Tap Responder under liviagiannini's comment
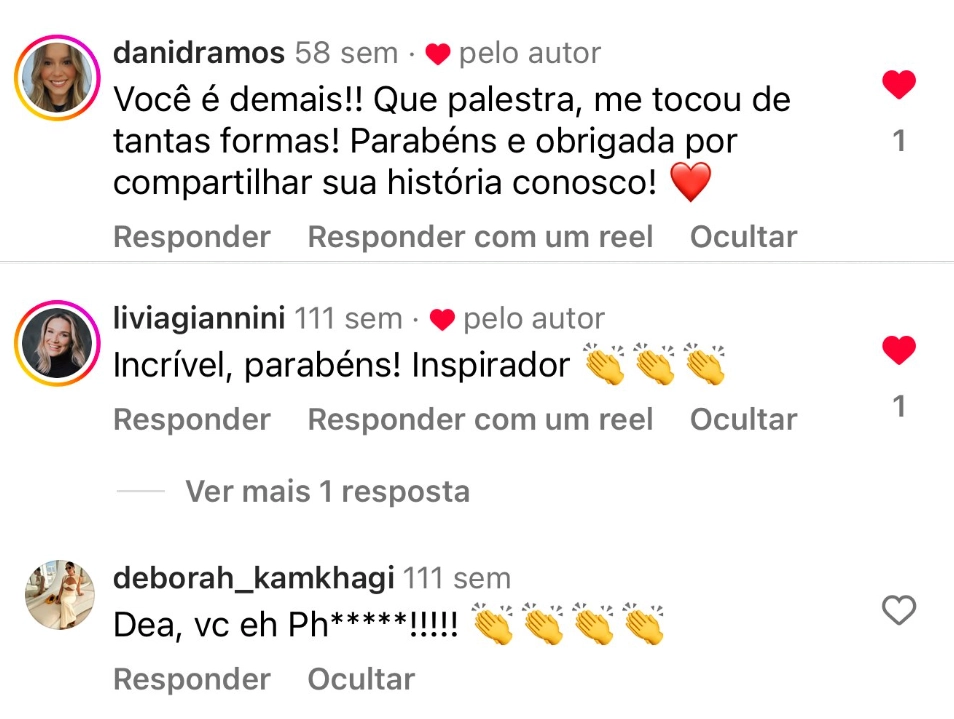This screenshot has width=954, height=719. tap(192, 419)
